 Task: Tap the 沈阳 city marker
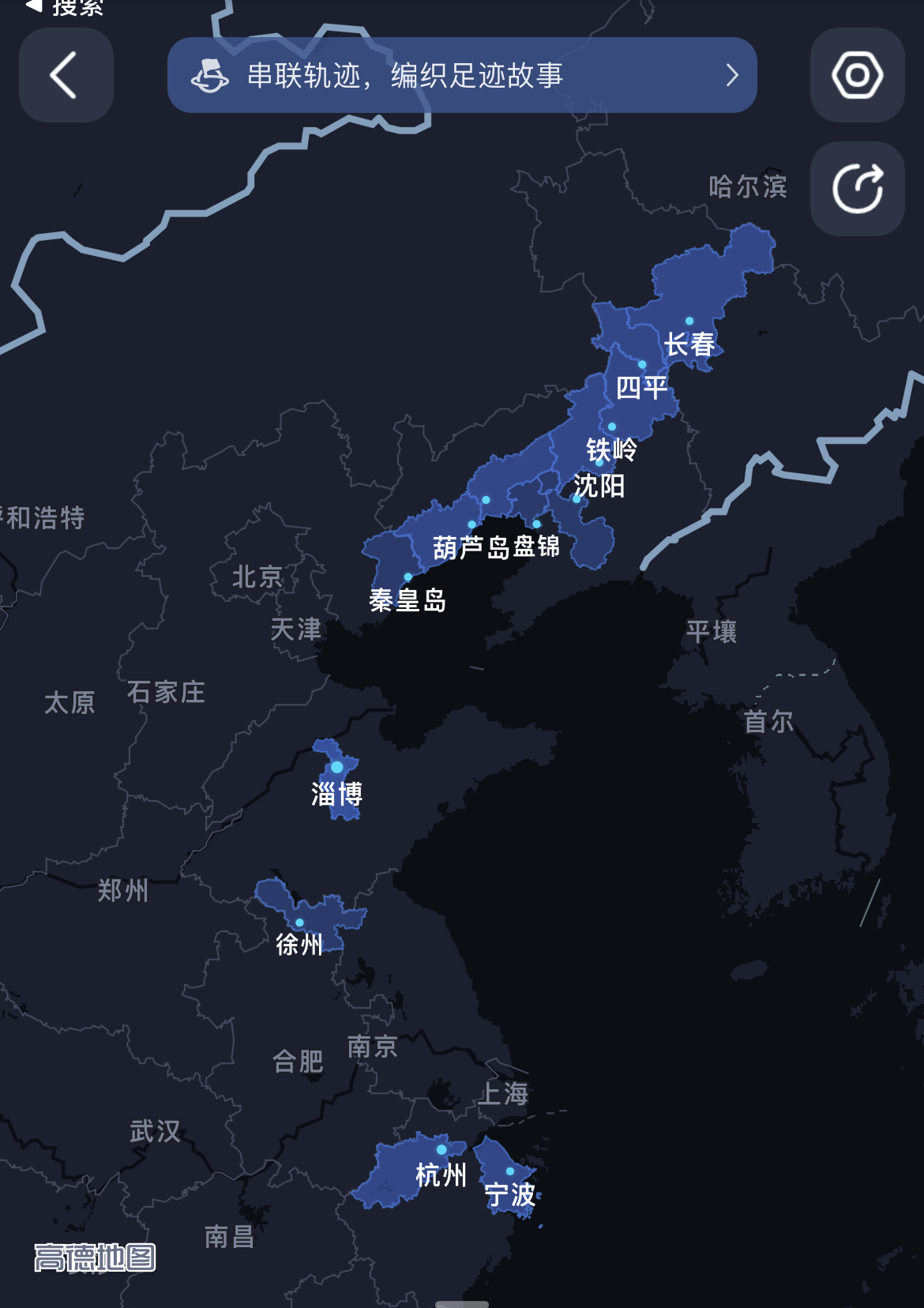(577, 499)
